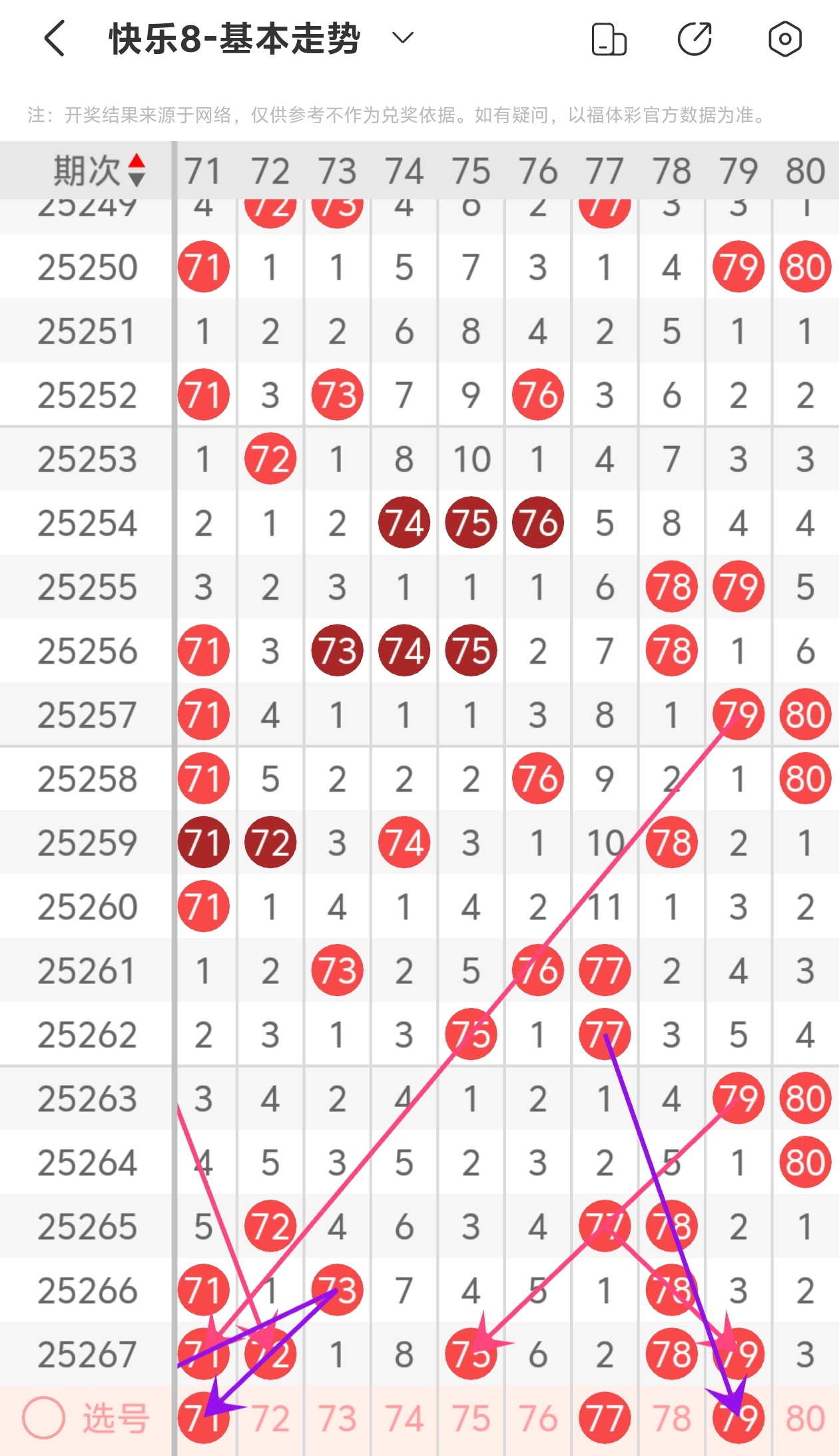Choose number 80 in the 选号 row

click(x=805, y=1419)
